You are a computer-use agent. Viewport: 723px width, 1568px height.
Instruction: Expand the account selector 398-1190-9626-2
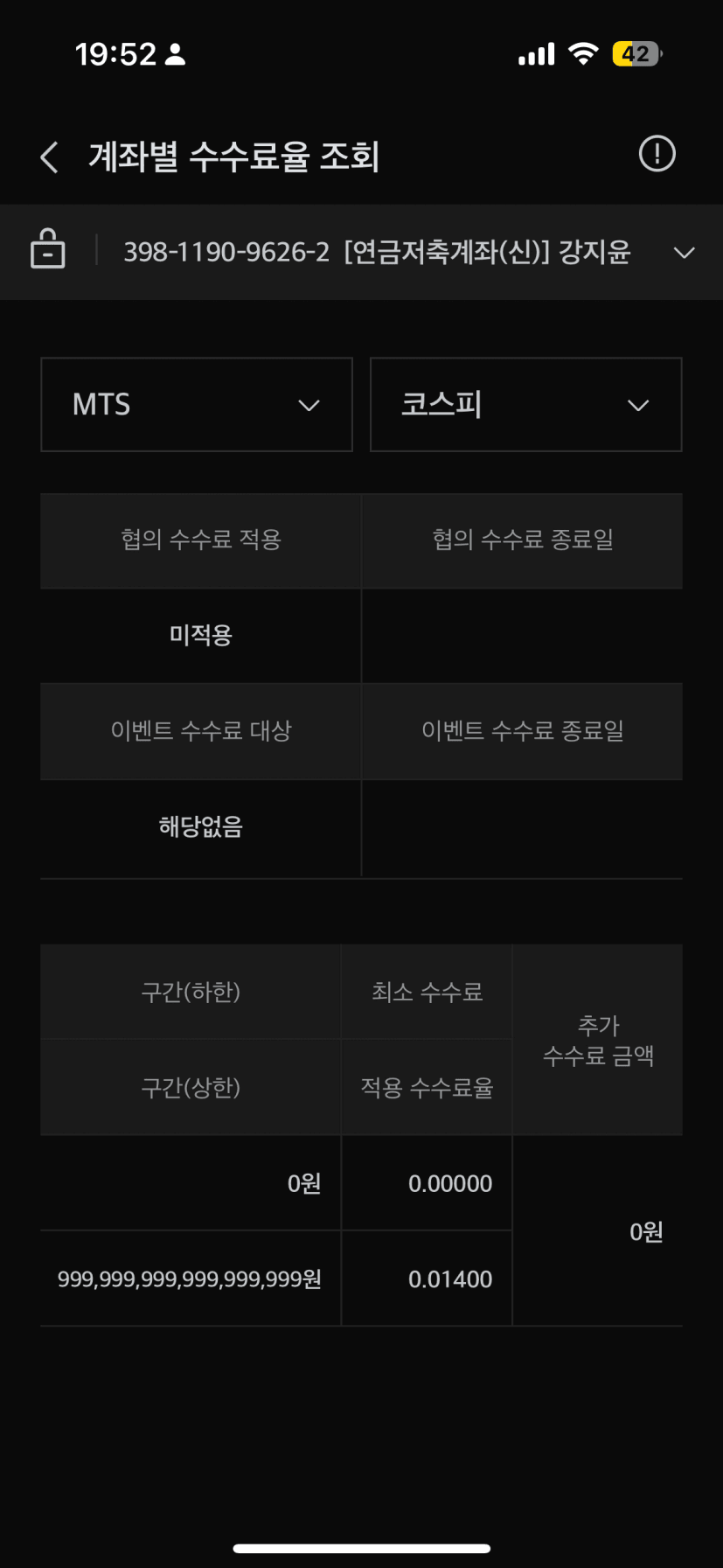361,253
